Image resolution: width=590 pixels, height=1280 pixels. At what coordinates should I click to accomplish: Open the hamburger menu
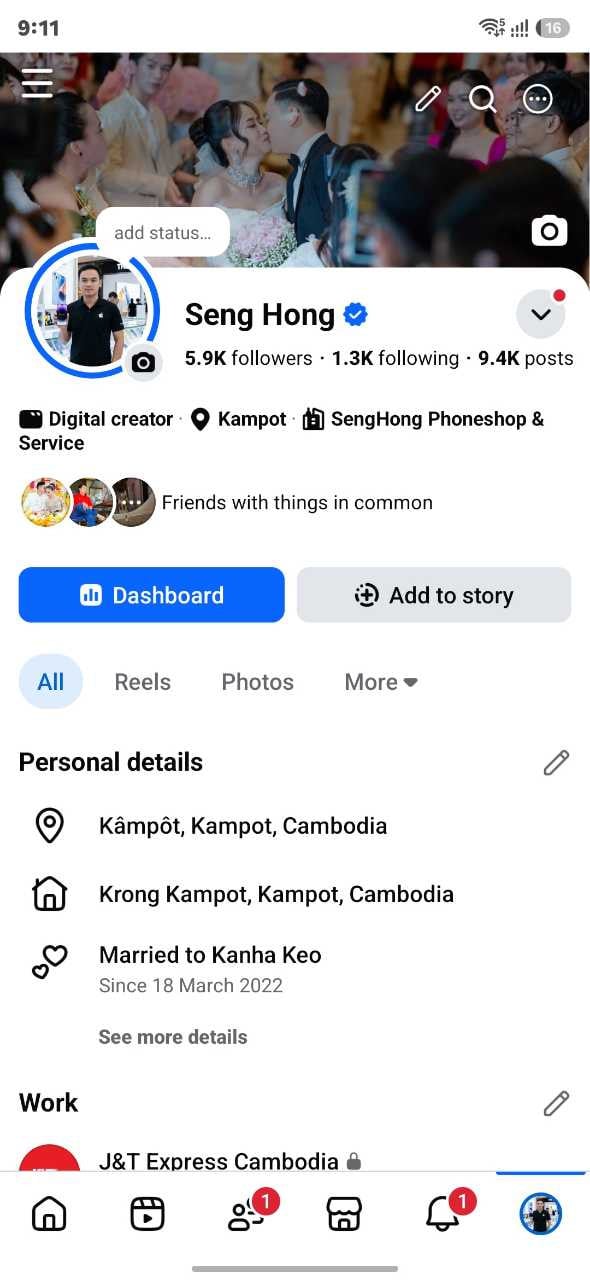[37, 83]
